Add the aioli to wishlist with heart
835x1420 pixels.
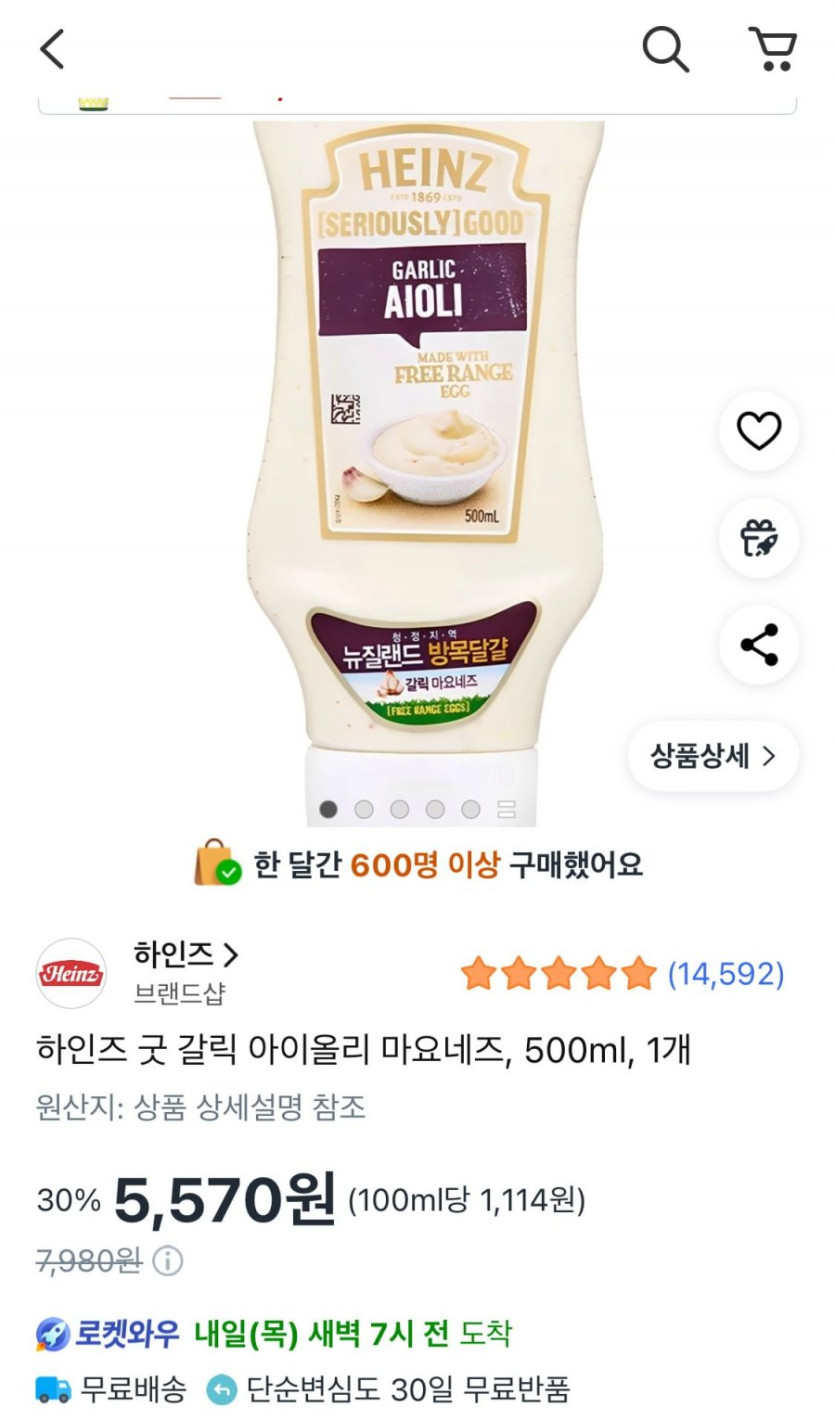[x=759, y=431]
